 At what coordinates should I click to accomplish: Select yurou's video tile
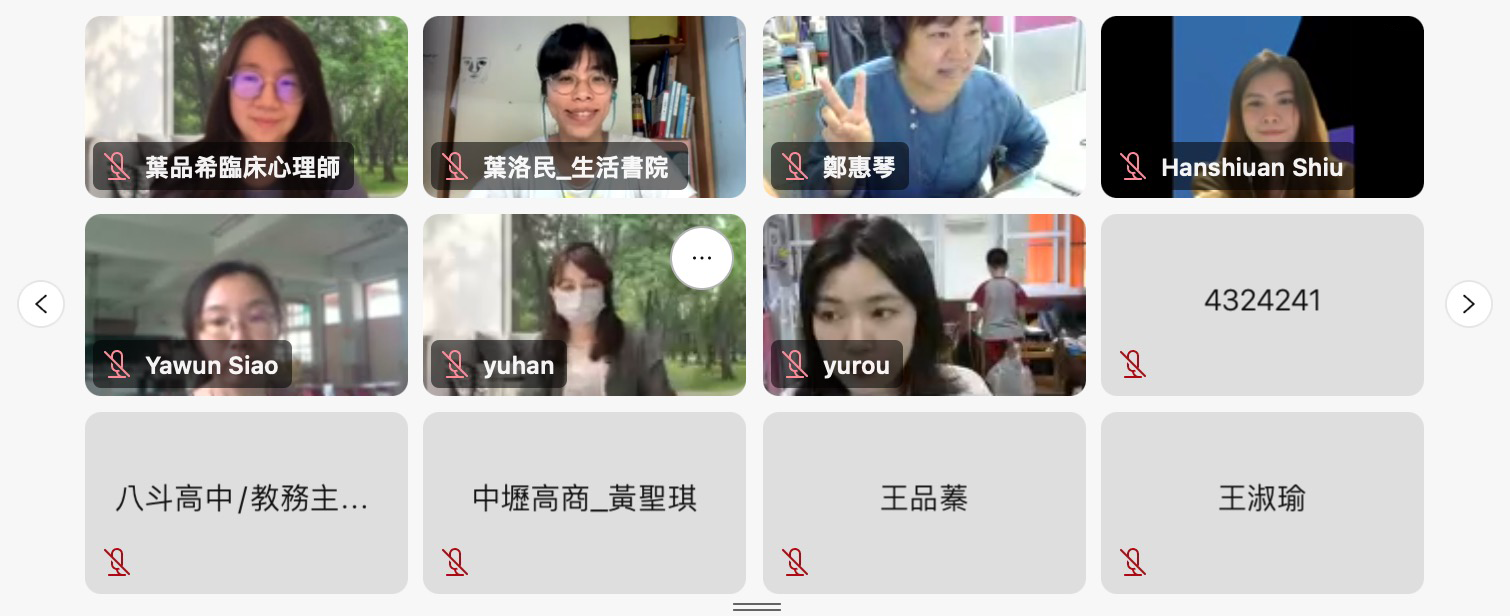tap(923, 290)
